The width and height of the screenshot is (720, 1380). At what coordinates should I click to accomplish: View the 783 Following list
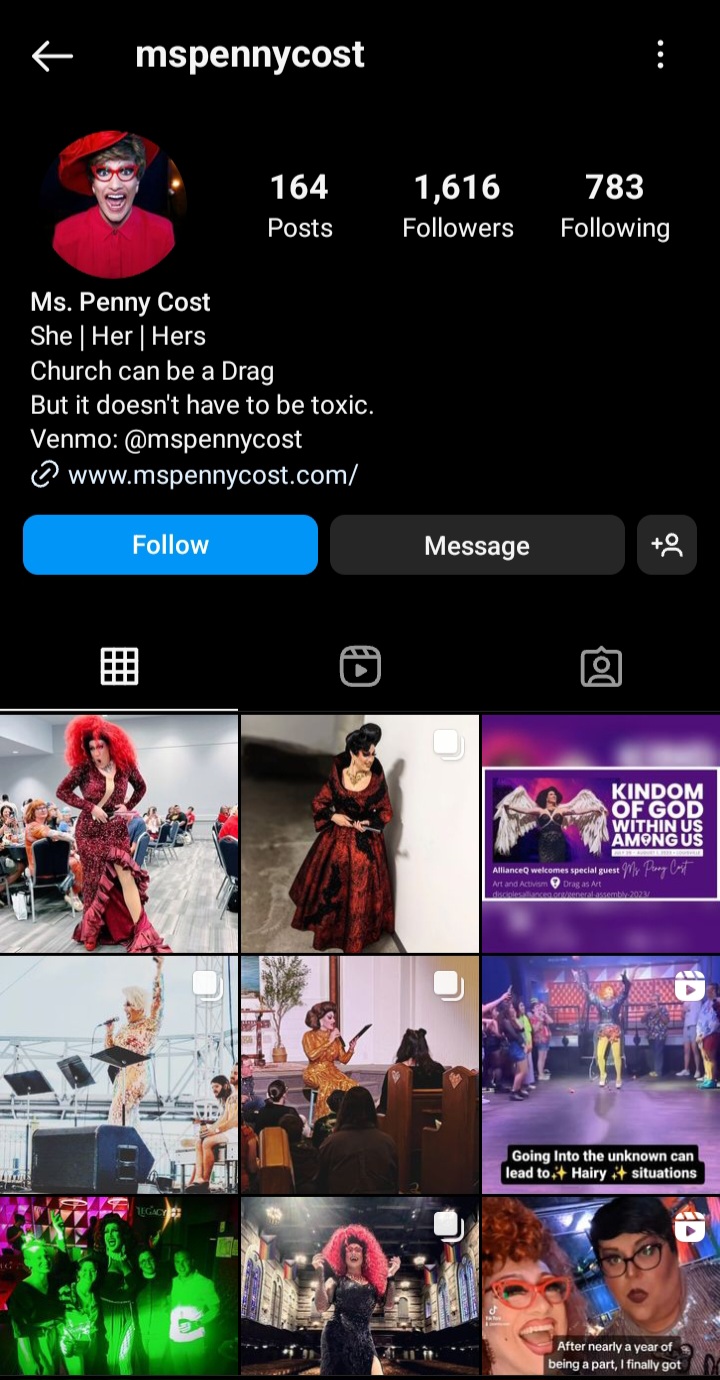tap(615, 205)
